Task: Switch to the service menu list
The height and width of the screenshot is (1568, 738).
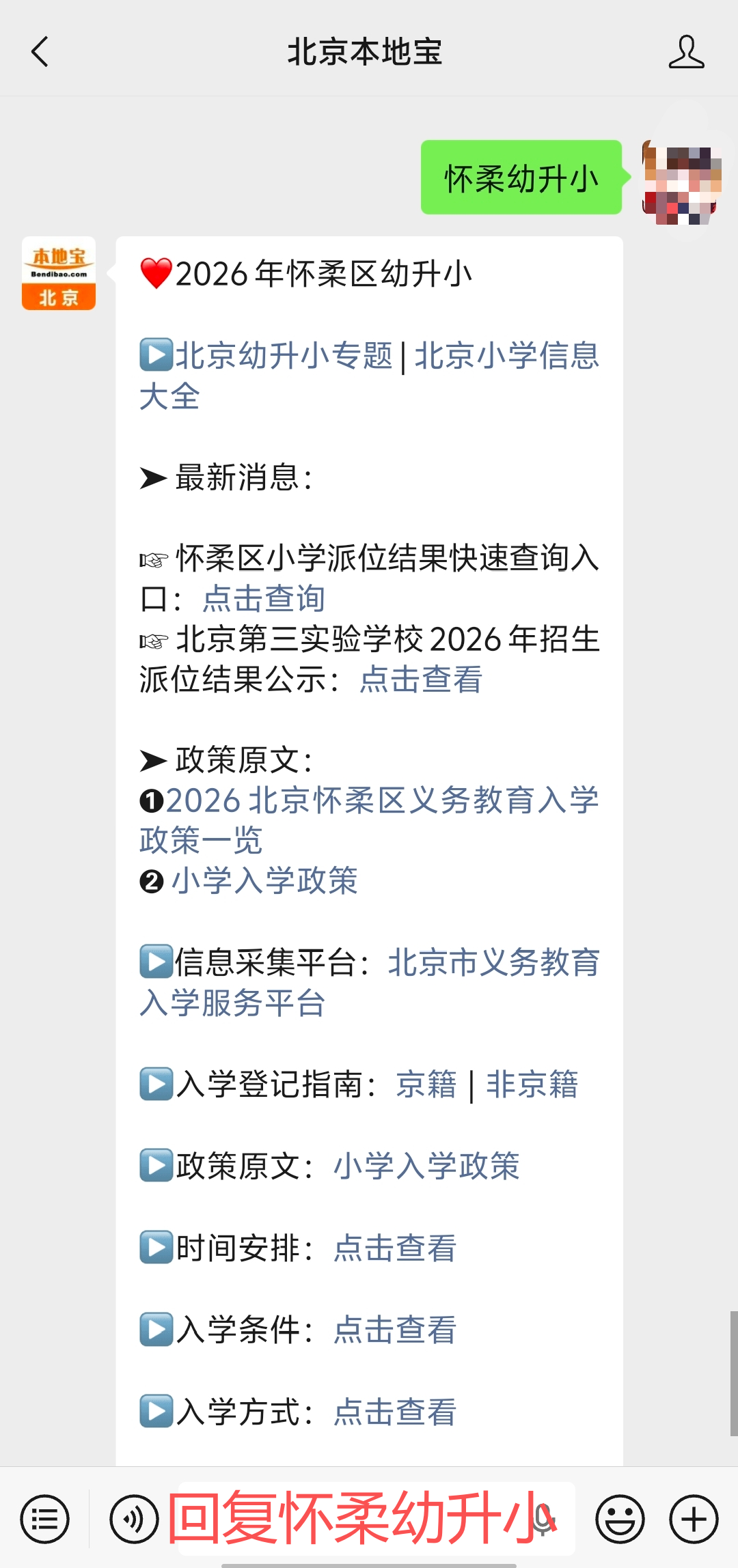Action: [x=44, y=1519]
